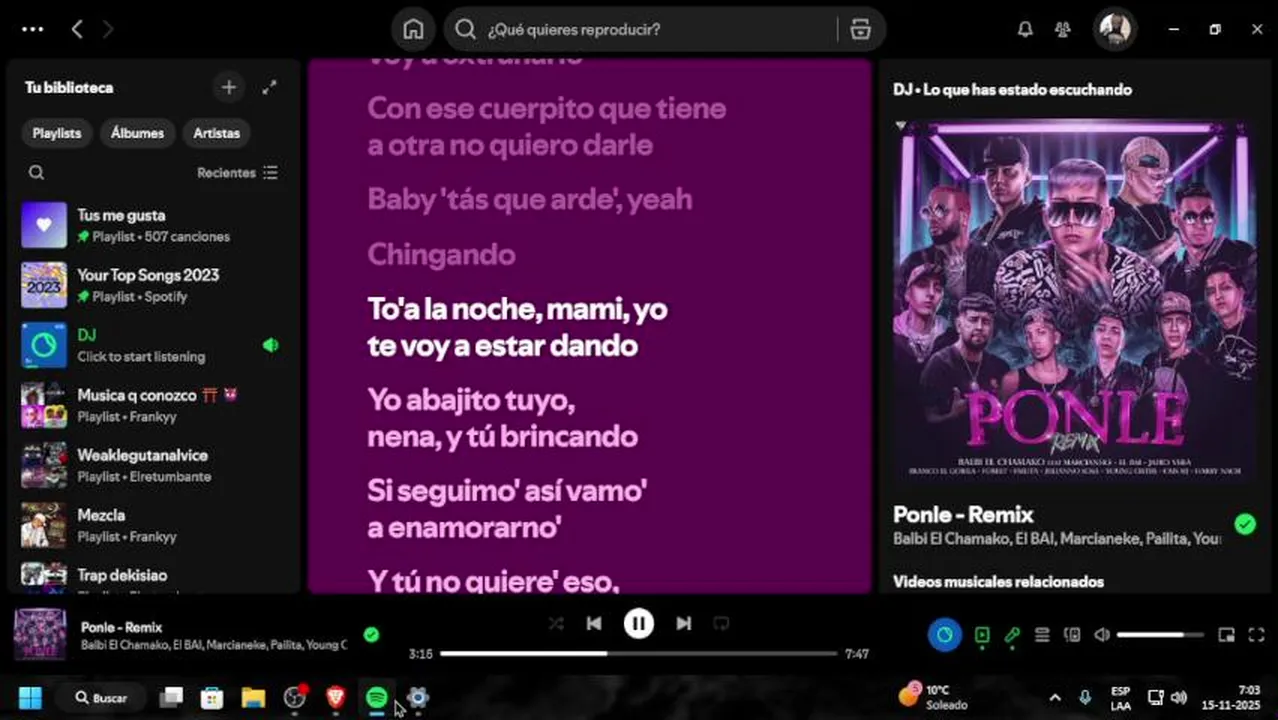Filter library by Álbumes chip
Screen dimensions: 1278x720
[x=137, y=133]
